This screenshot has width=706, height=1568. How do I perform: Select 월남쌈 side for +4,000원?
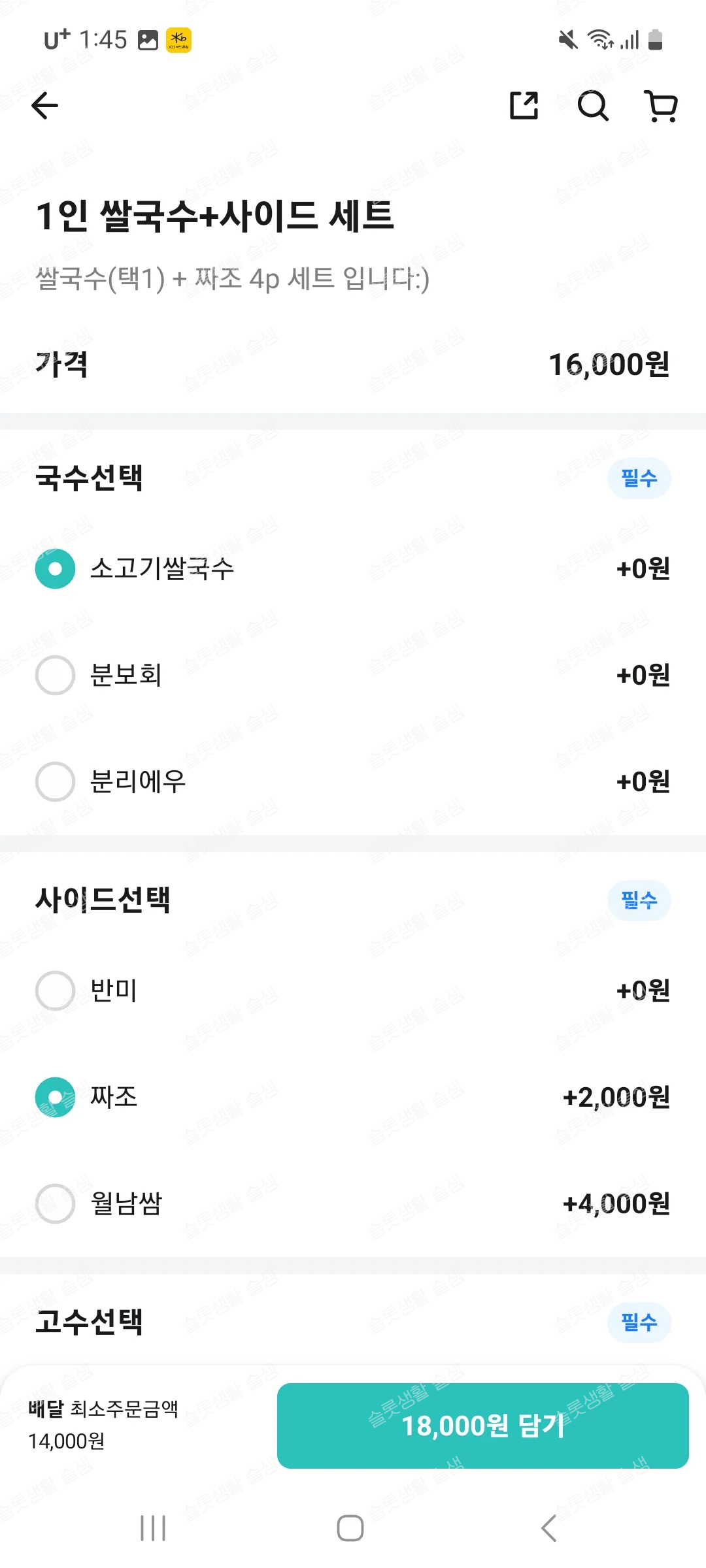coord(353,1203)
